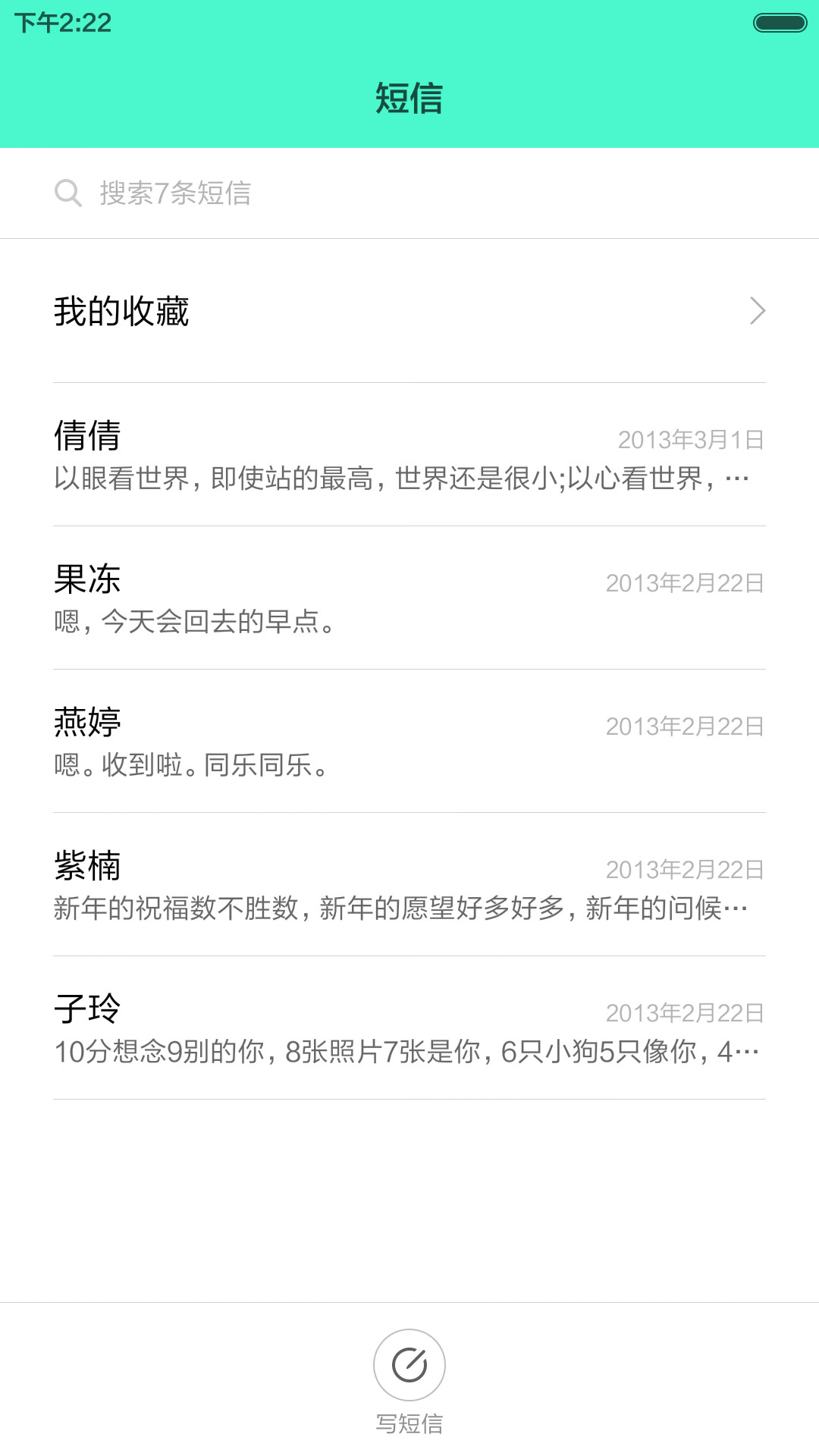
Task: Open the conversation with 倩倩
Action: coord(409,454)
